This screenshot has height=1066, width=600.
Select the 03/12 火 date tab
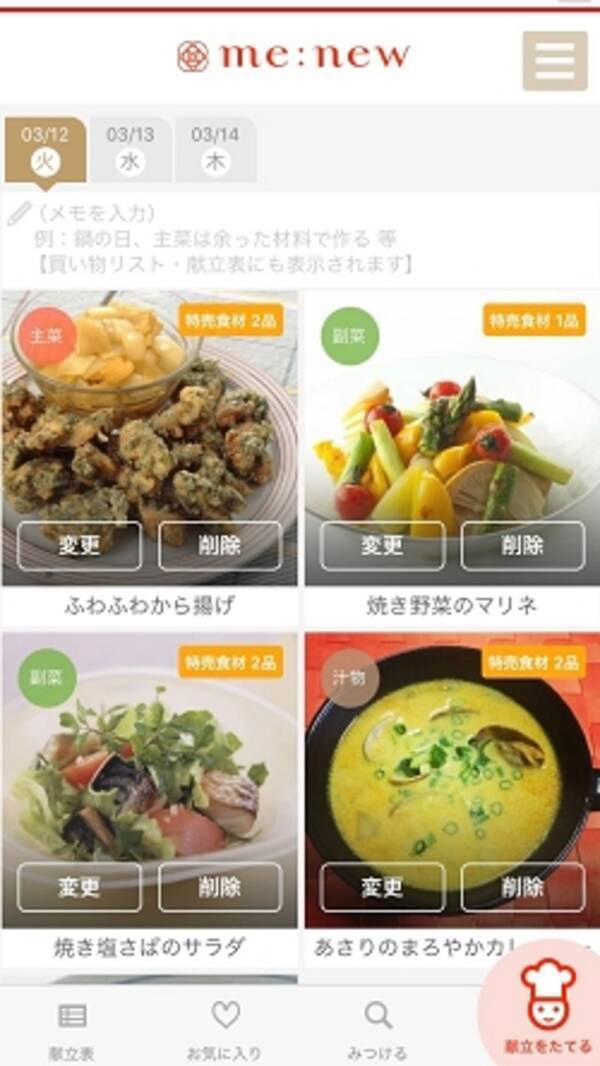[45, 148]
